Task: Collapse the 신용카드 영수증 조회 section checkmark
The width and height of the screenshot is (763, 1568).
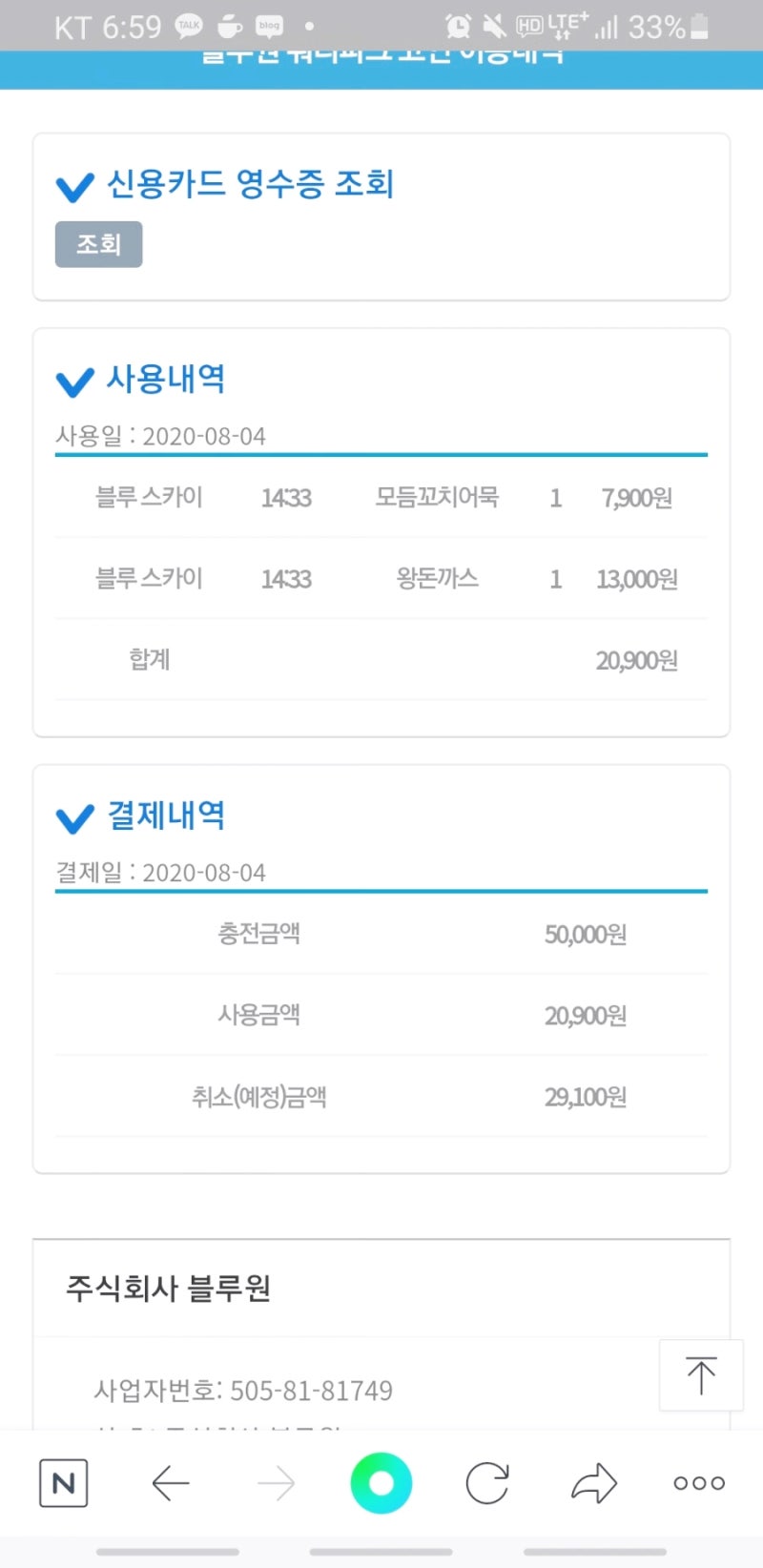Action: pyautogui.click(x=73, y=187)
